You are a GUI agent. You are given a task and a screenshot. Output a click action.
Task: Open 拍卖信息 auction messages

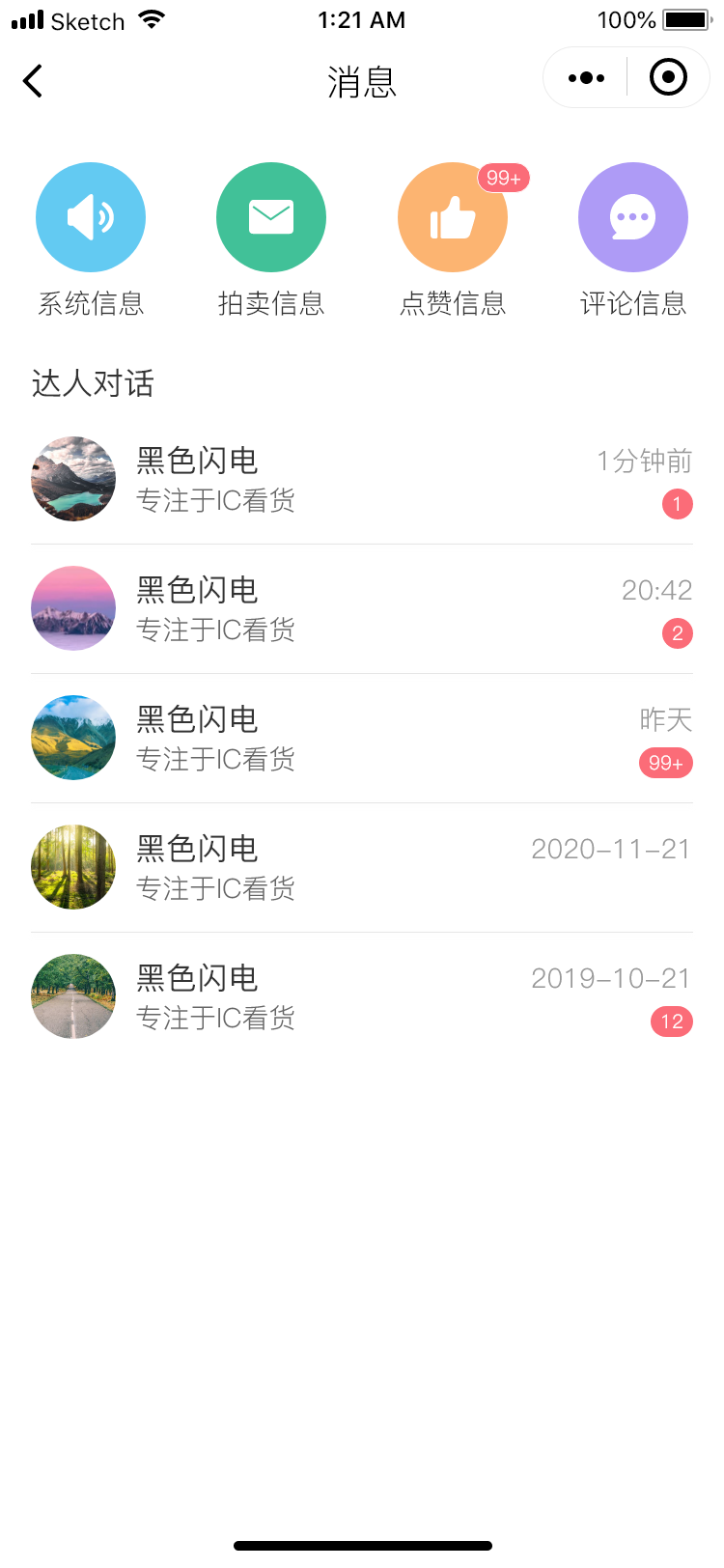coord(271,217)
